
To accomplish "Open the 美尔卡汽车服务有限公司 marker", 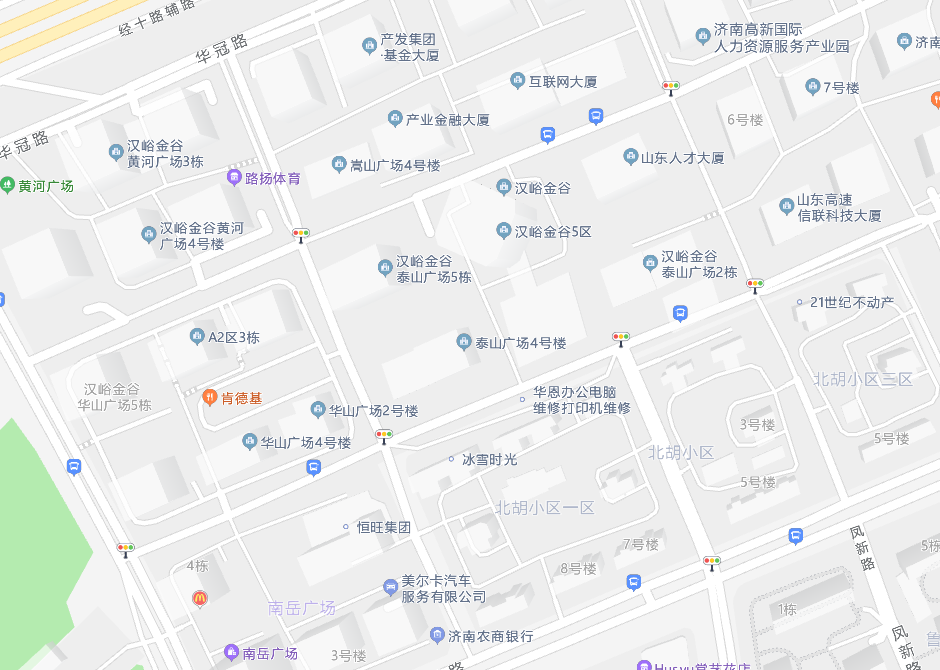I will (390, 588).
